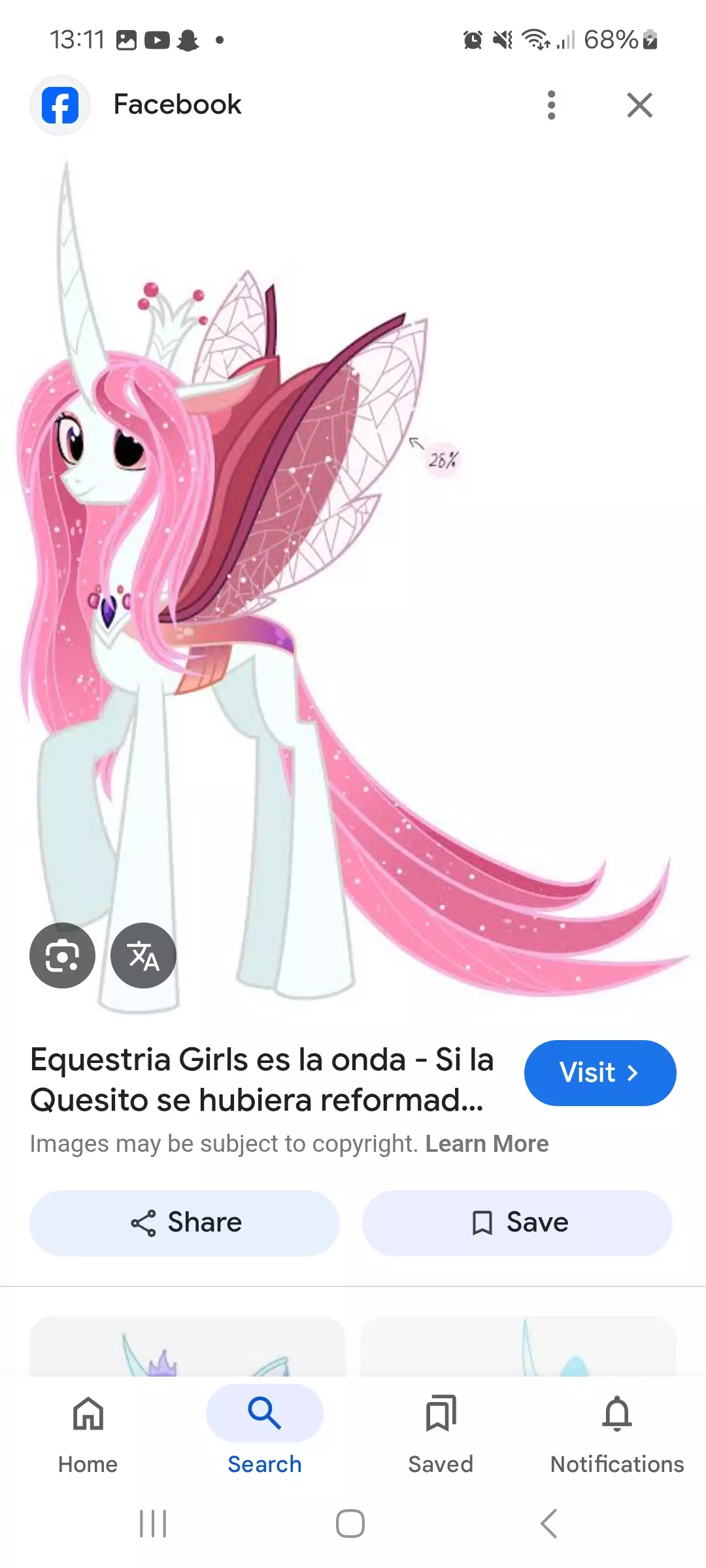Search this image with Google Lens
The image size is (706, 1568).
(62, 956)
